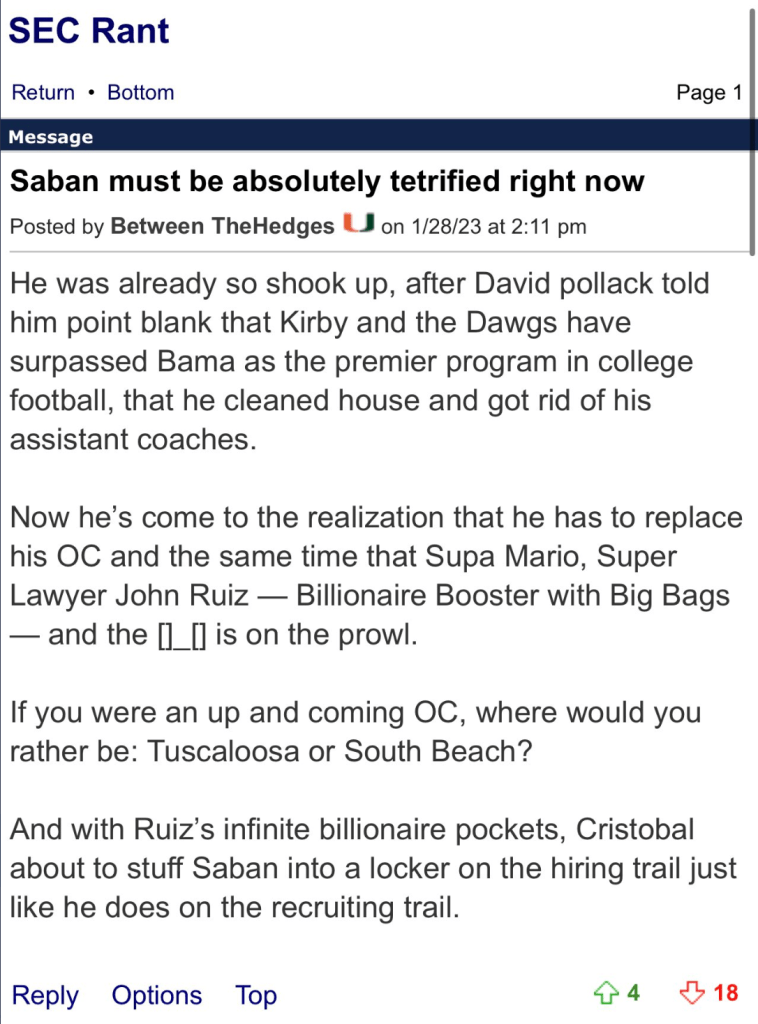Jump to the Bottom of the thread
Image resolution: width=758 pixels, height=1024 pixels.
pos(140,93)
